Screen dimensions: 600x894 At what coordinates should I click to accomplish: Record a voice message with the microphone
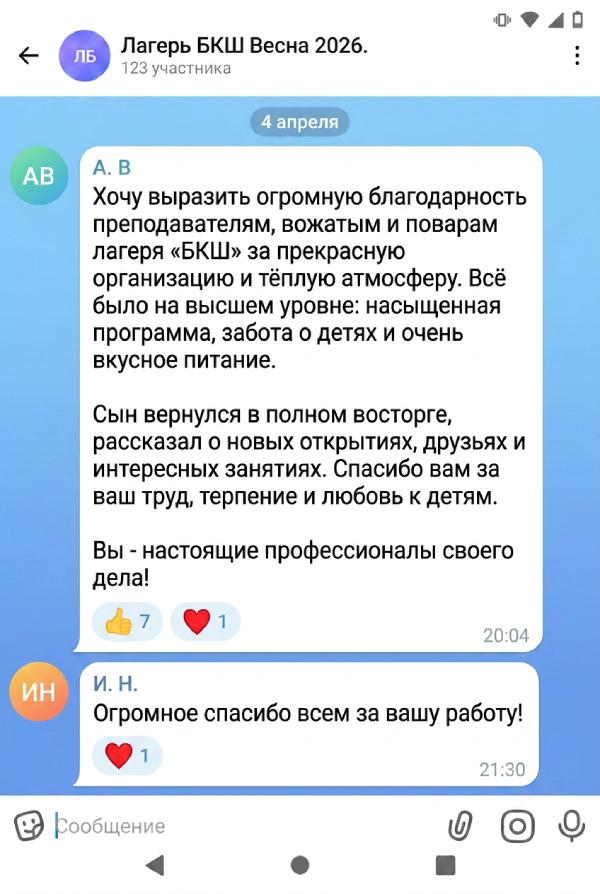tap(572, 825)
